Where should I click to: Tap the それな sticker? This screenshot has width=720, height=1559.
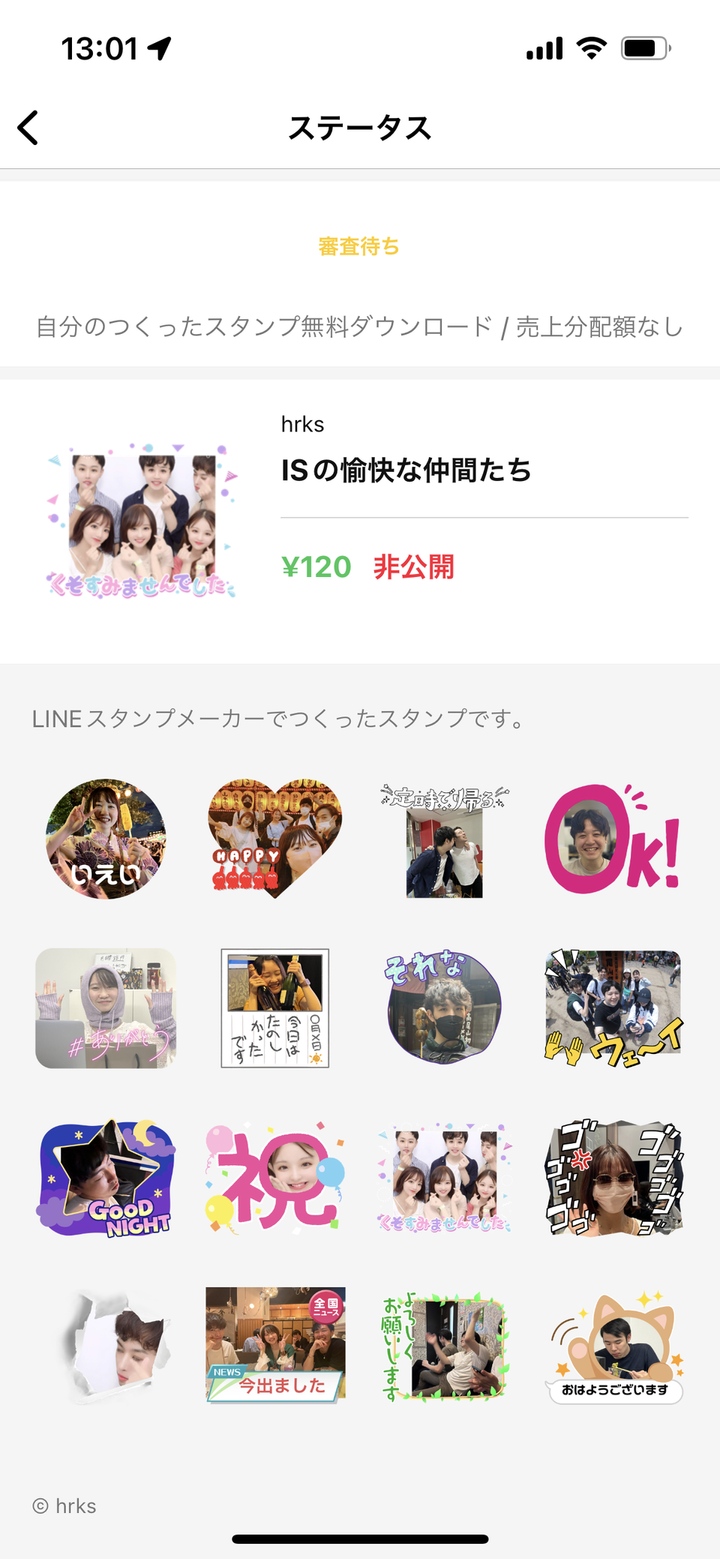coord(443,1008)
